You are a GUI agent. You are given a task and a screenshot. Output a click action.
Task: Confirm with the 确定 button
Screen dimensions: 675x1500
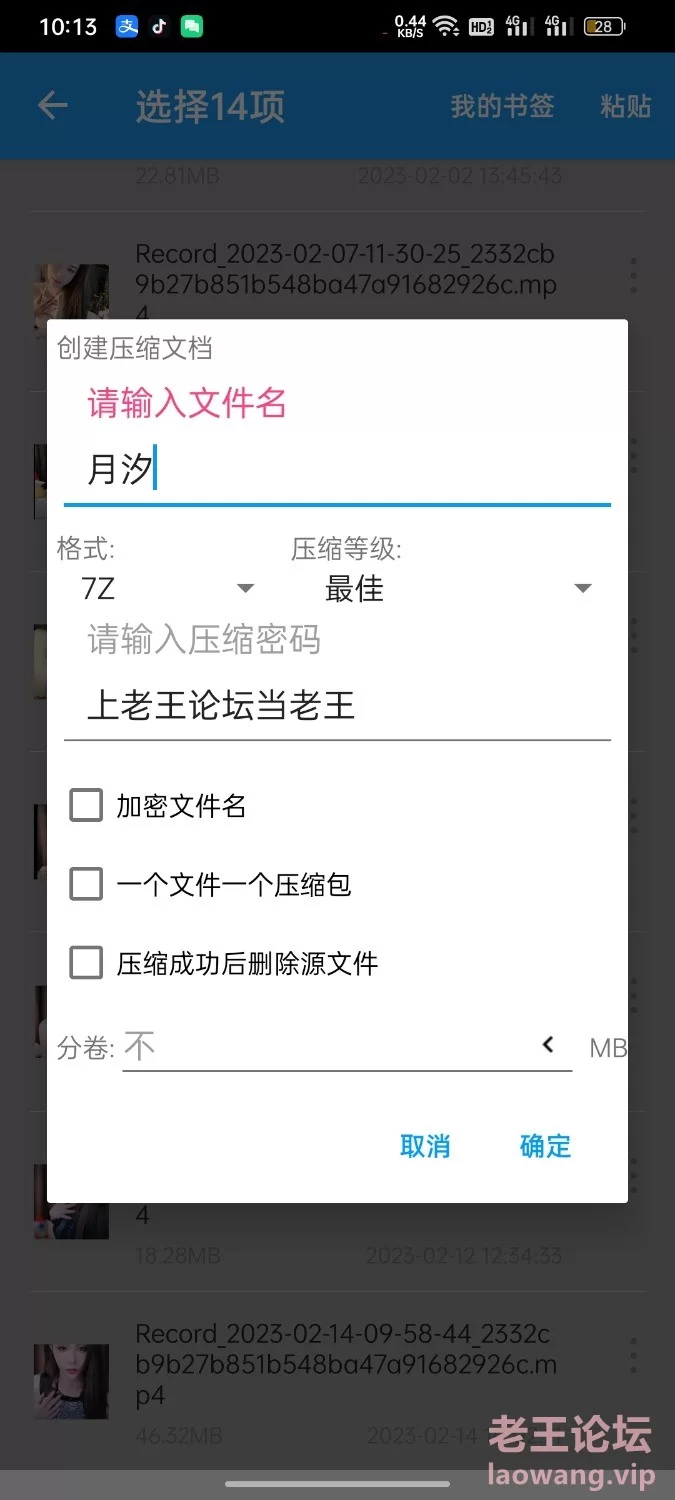545,1146
